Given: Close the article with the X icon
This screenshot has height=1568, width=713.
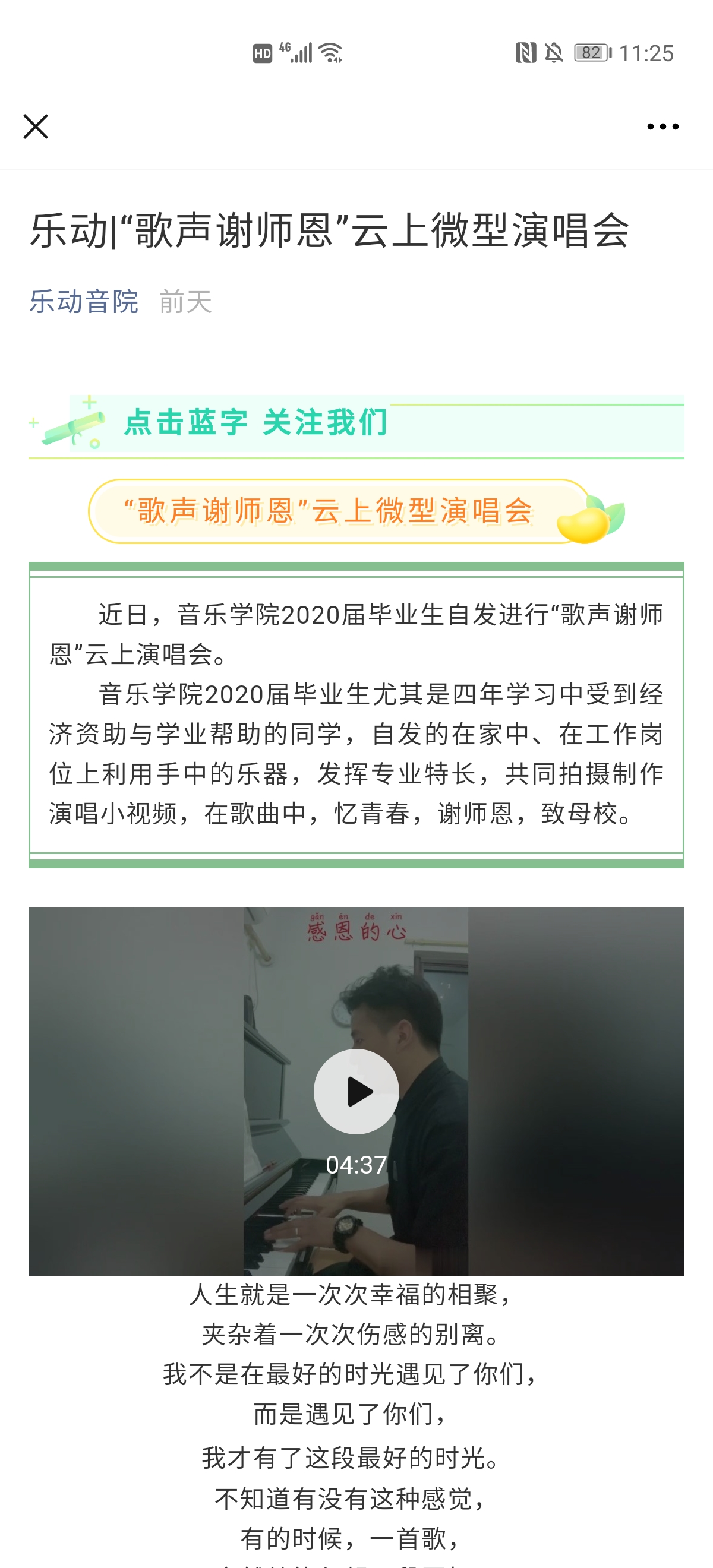Looking at the screenshot, I should pos(35,127).
